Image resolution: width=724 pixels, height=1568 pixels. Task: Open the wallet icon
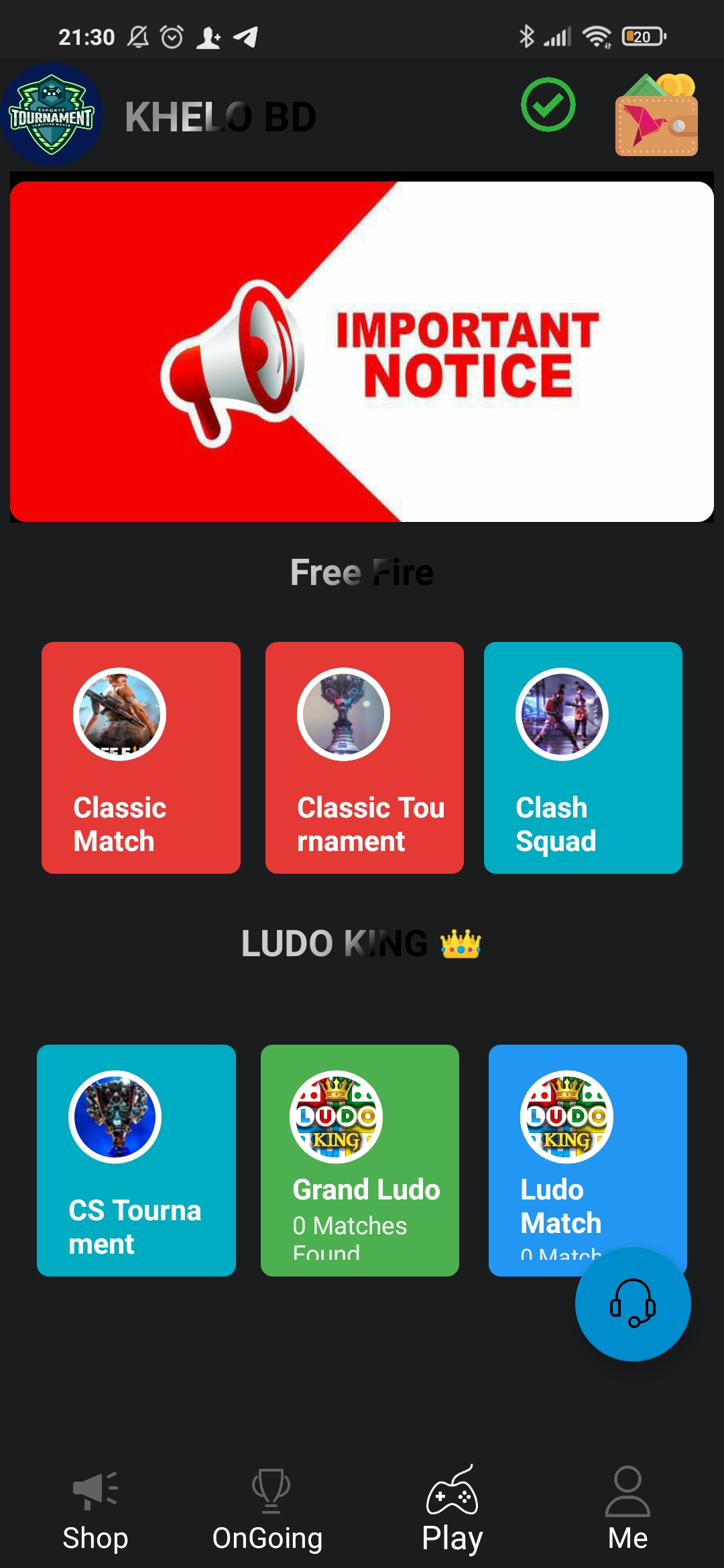656,115
